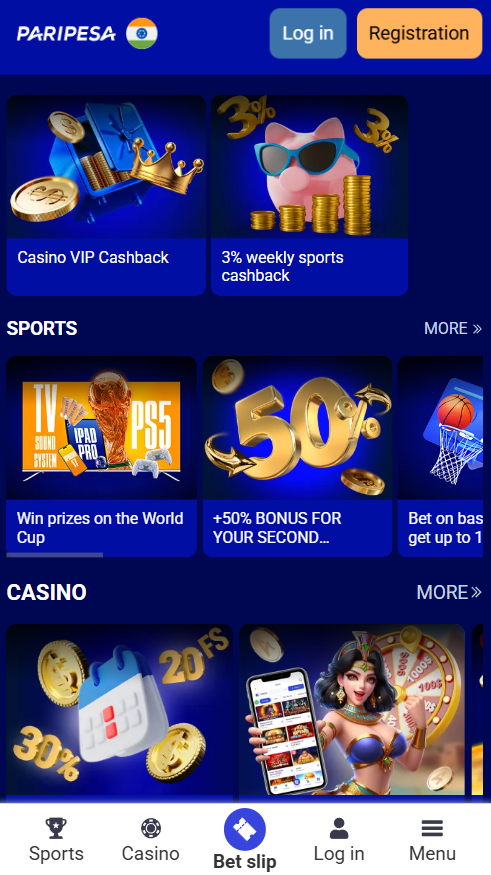Open the +50% bonus for your second card
The image size is (491, 875).
coord(297,456)
